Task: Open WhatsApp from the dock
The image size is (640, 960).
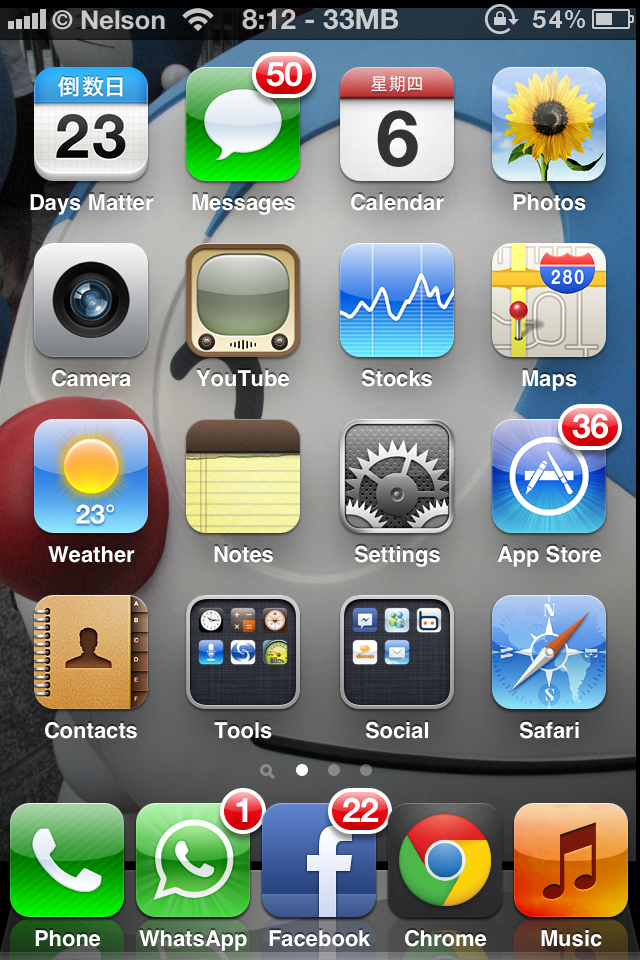Action: [193, 861]
